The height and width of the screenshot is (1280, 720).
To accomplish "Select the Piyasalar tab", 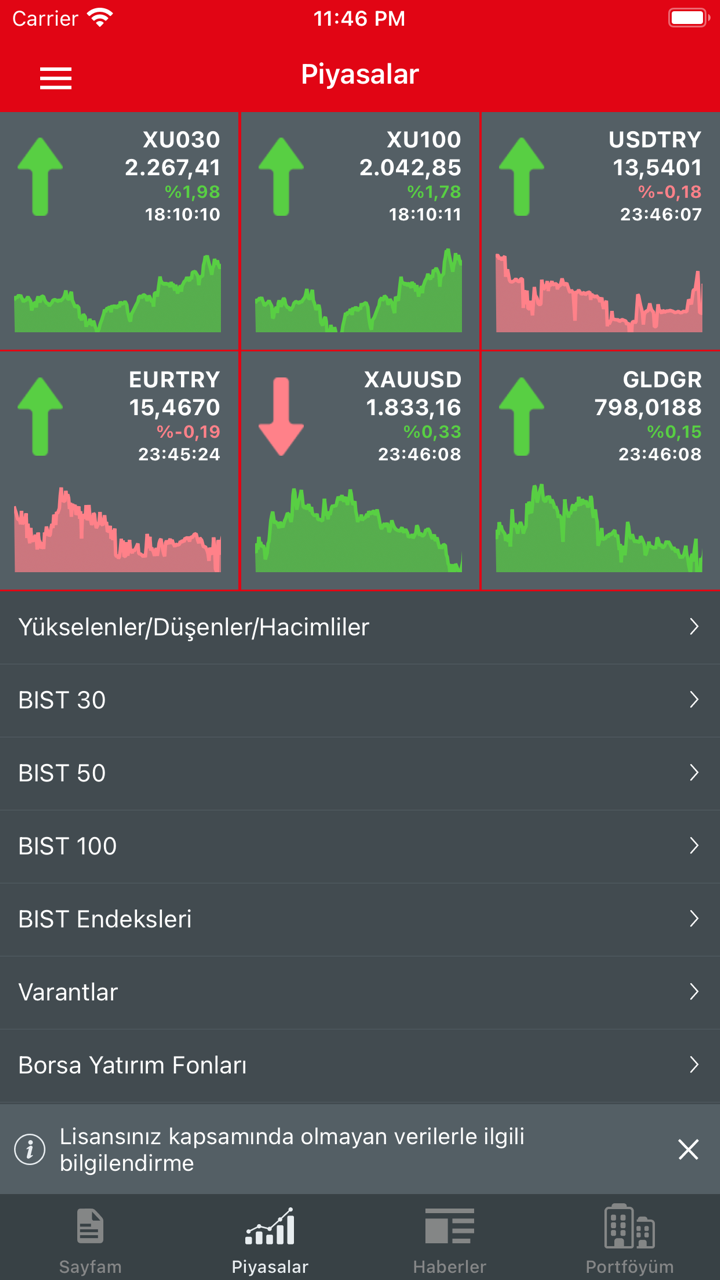I will click(270, 1240).
